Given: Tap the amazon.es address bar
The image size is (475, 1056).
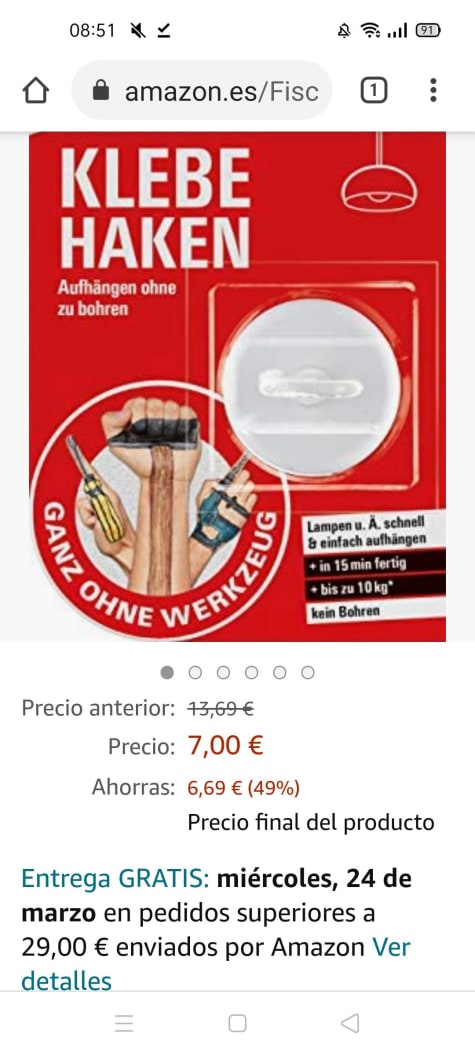Looking at the screenshot, I should click(x=202, y=90).
